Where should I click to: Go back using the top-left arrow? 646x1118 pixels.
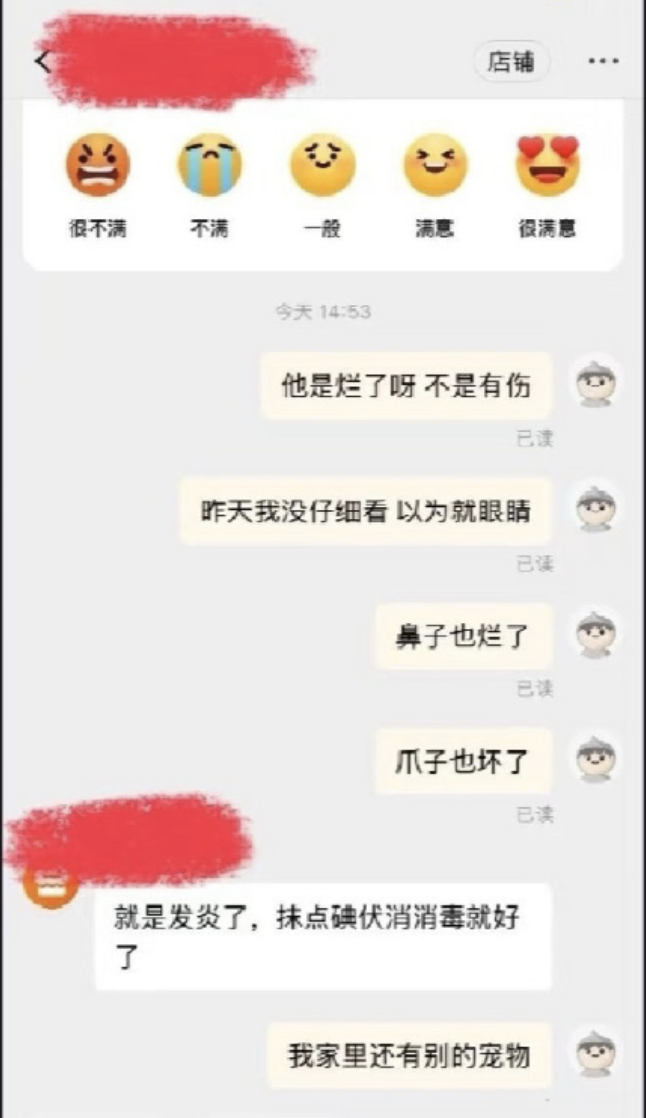(x=42, y=62)
